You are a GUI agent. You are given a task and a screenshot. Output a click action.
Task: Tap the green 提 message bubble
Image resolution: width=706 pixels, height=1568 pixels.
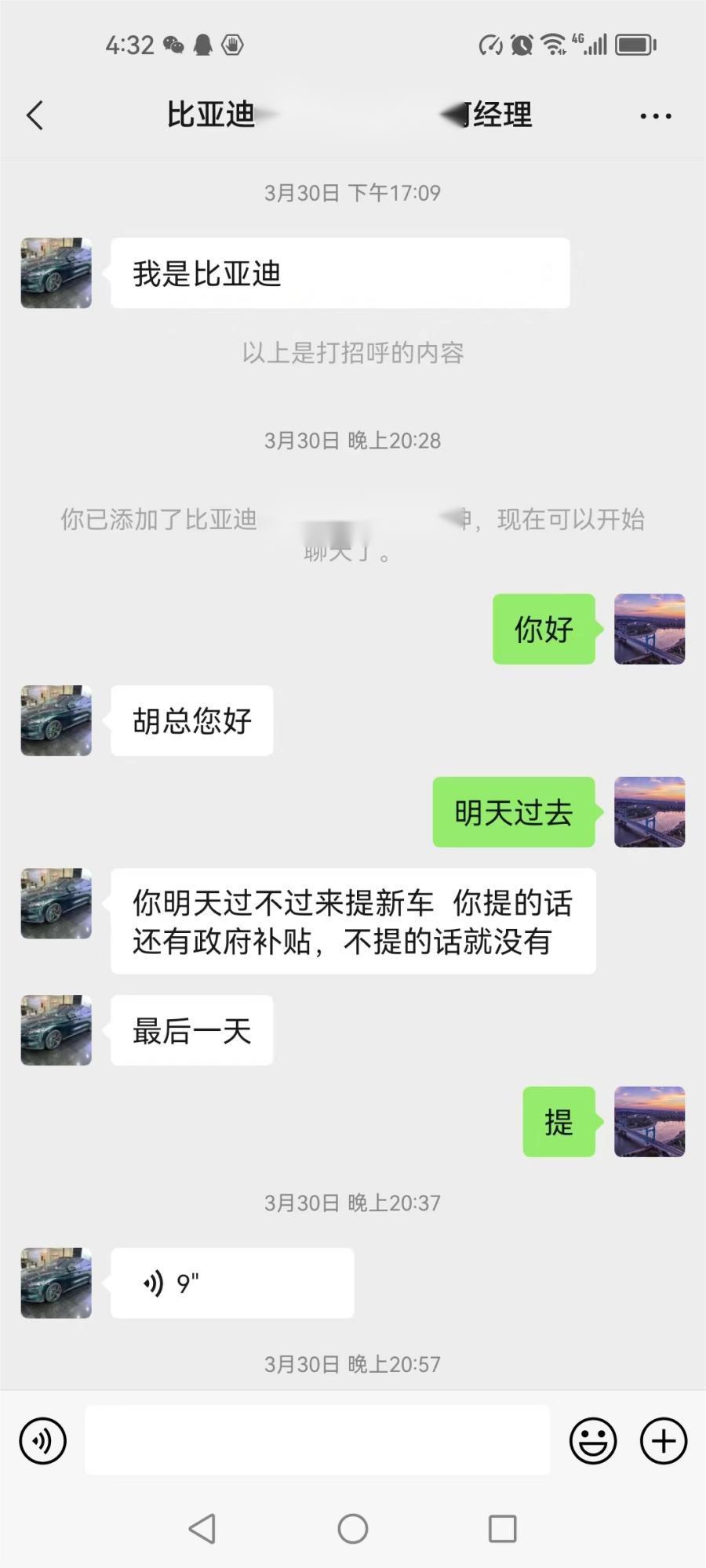tap(559, 1123)
